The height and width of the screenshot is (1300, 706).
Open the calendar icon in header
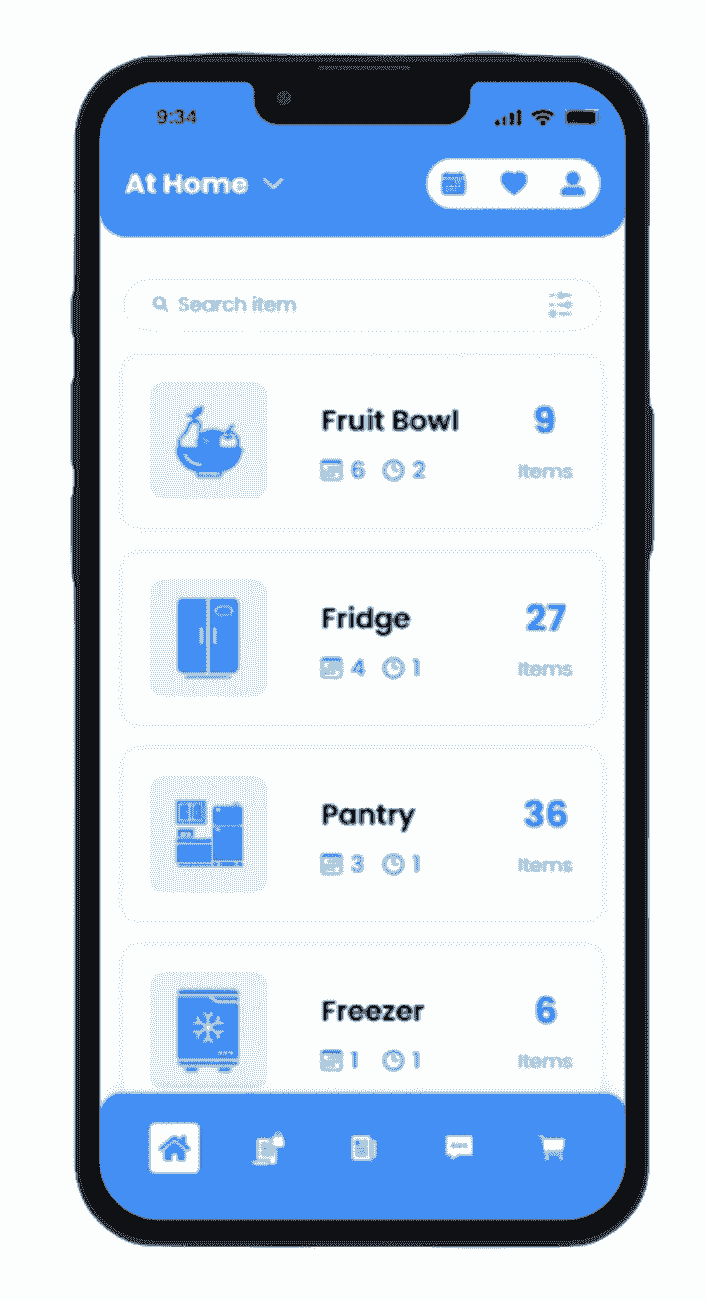pyautogui.click(x=454, y=184)
